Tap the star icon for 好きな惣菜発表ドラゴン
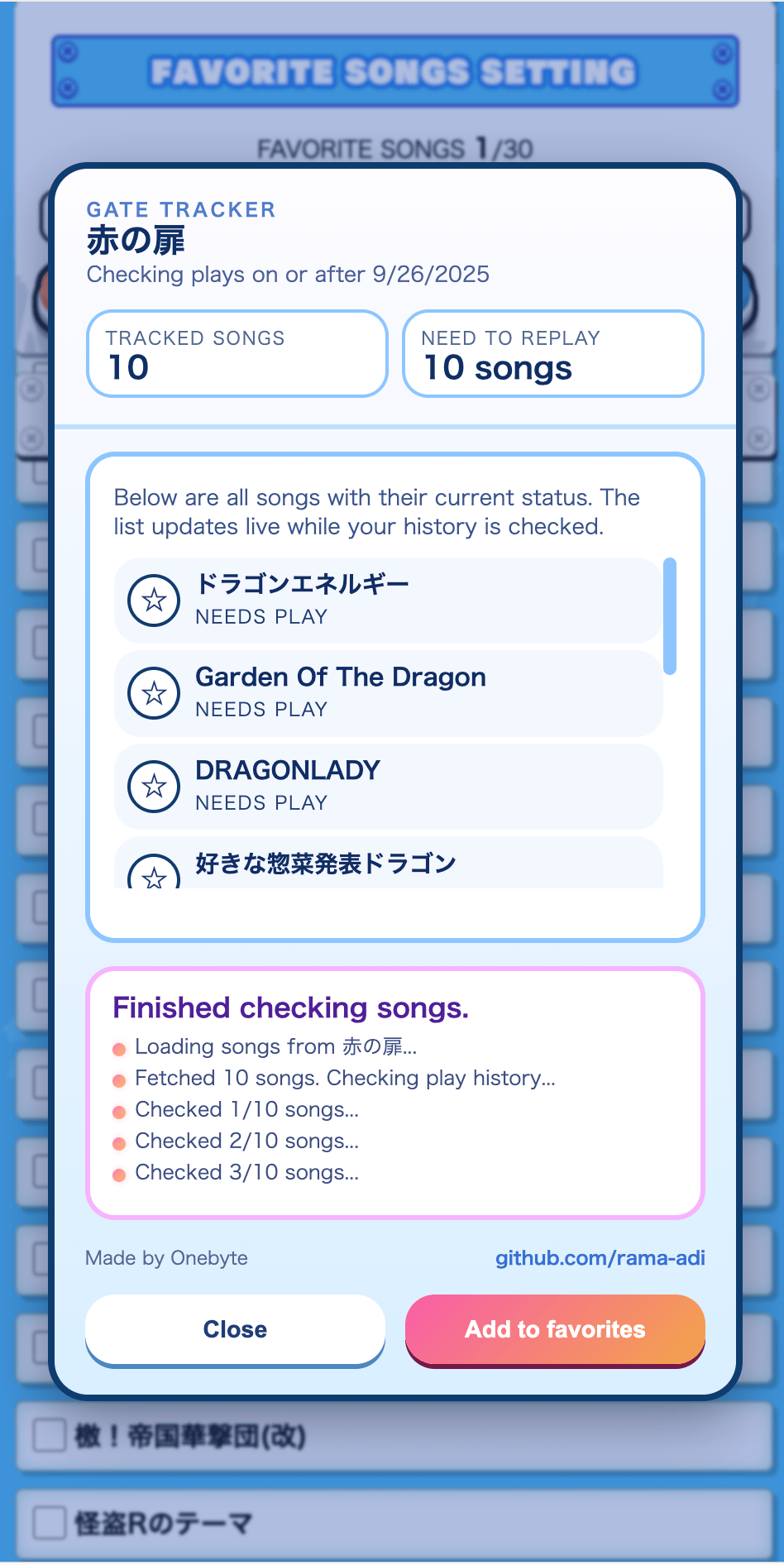Image resolution: width=784 pixels, height=1565 pixels. (154, 875)
